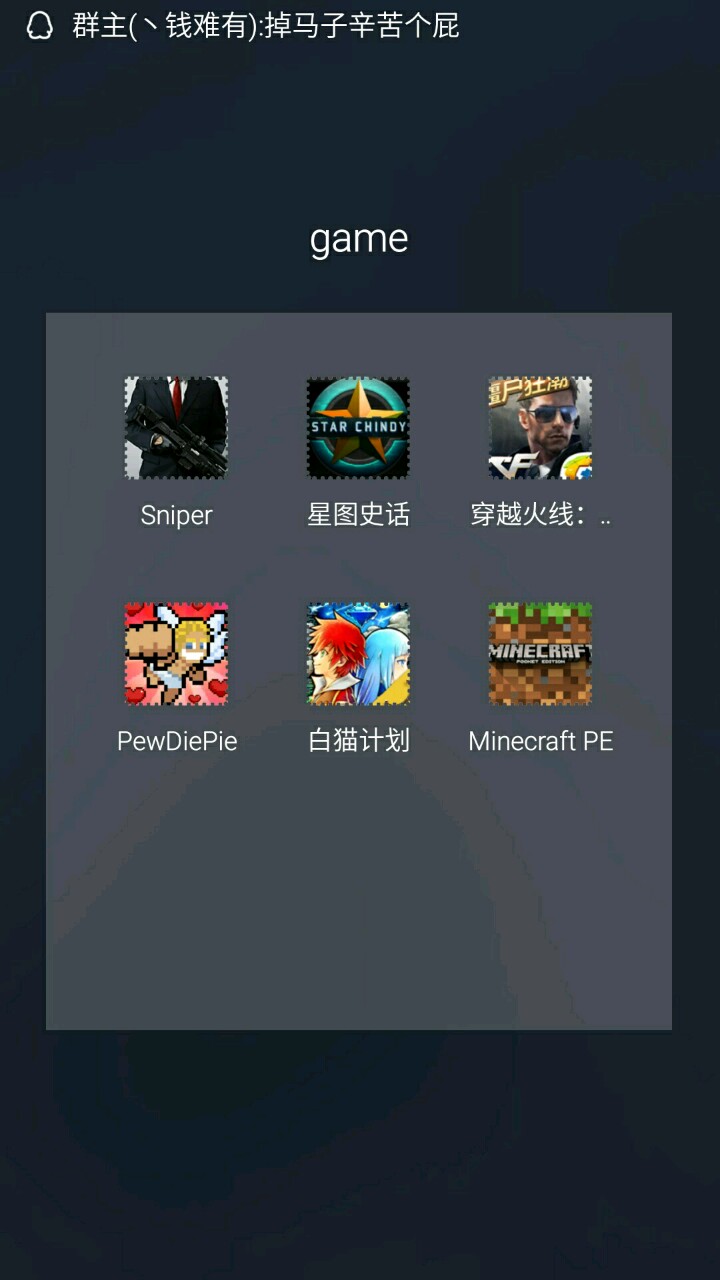
Task: Start the 穿越火线 game
Action: click(540, 428)
